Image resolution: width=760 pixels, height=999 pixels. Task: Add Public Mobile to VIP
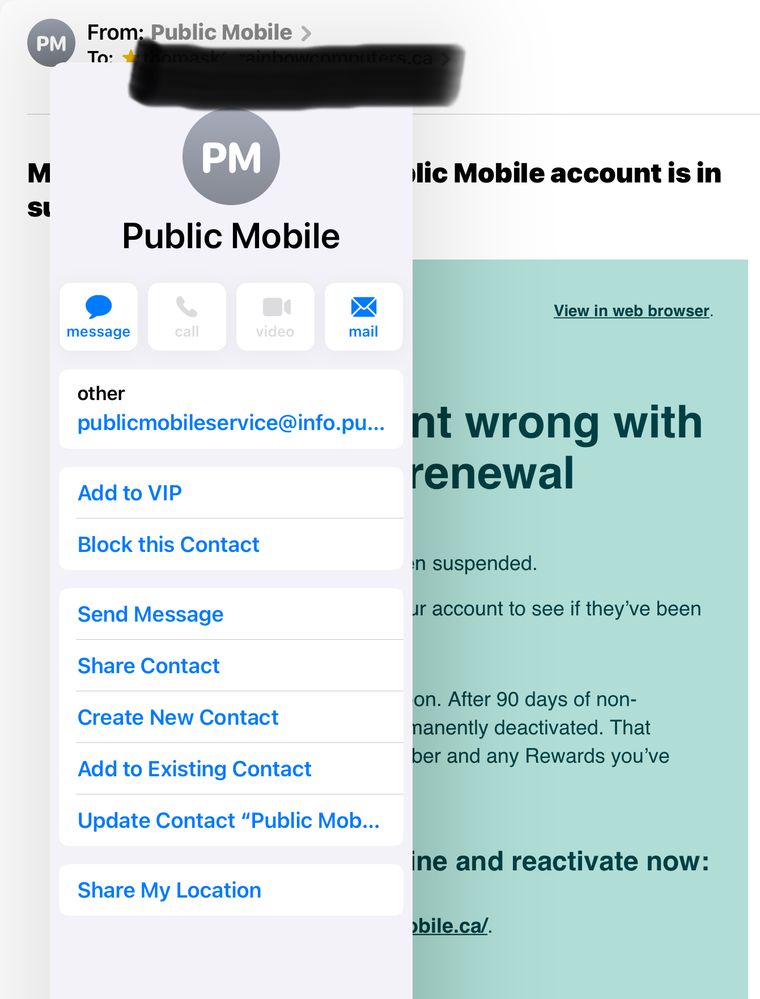click(x=130, y=493)
